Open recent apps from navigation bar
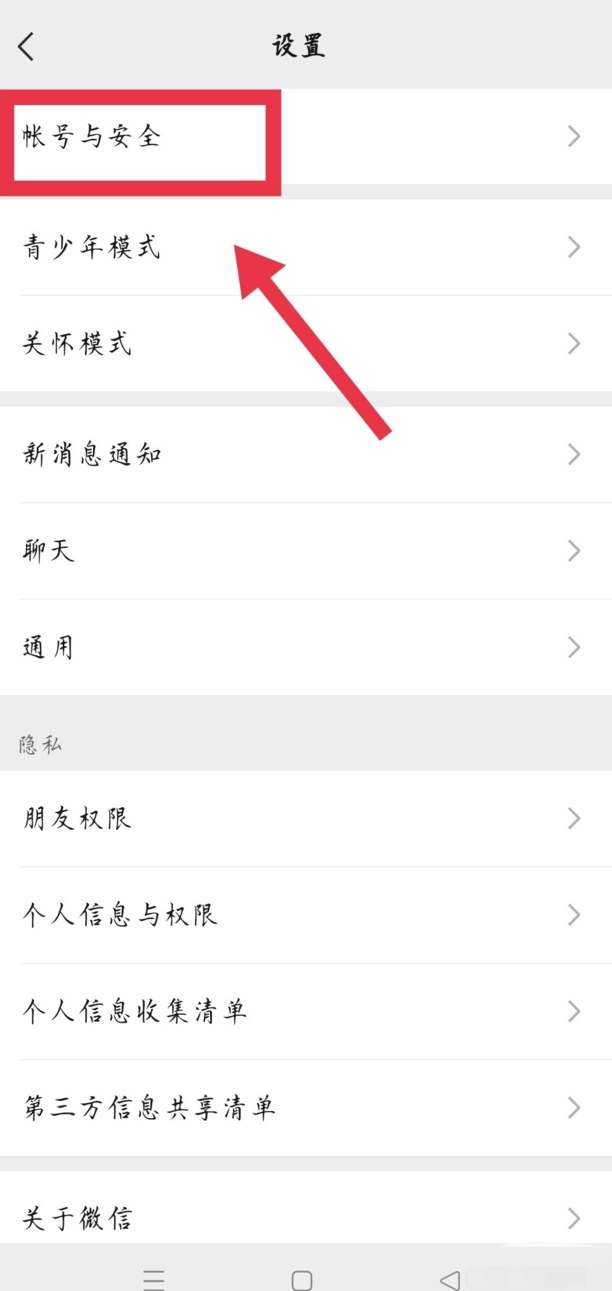 click(x=154, y=1280)
